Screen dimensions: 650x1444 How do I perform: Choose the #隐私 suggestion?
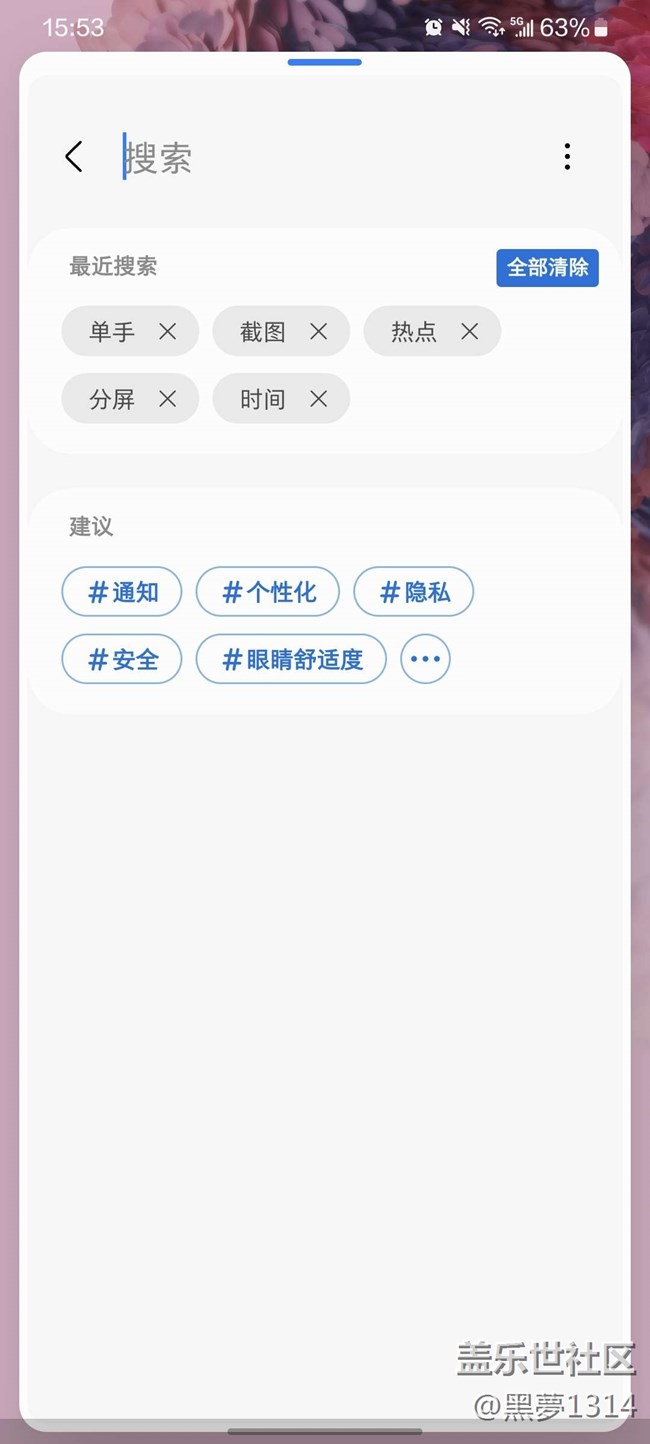(414, 592)
